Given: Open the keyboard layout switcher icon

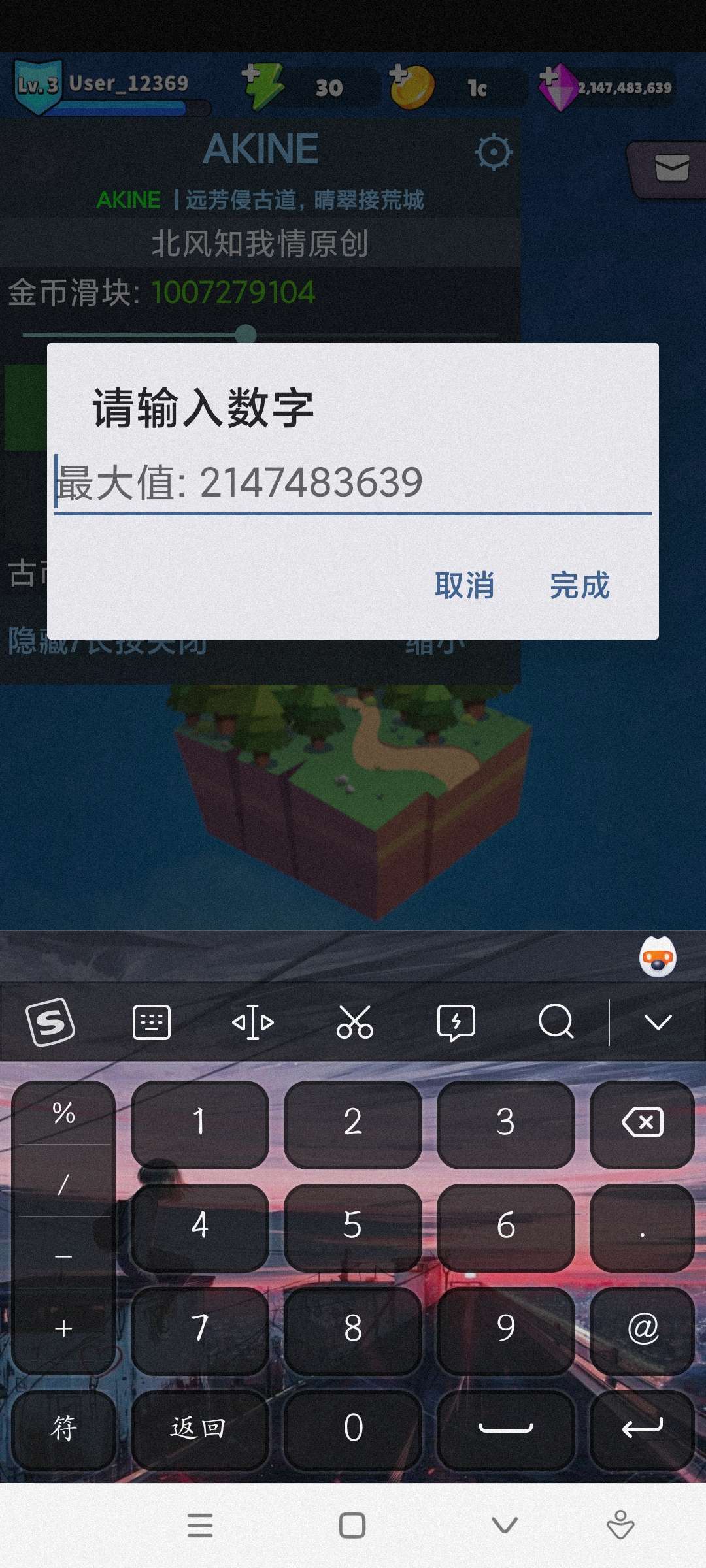Looking at the screenshot, I should tap(152, 1022).
